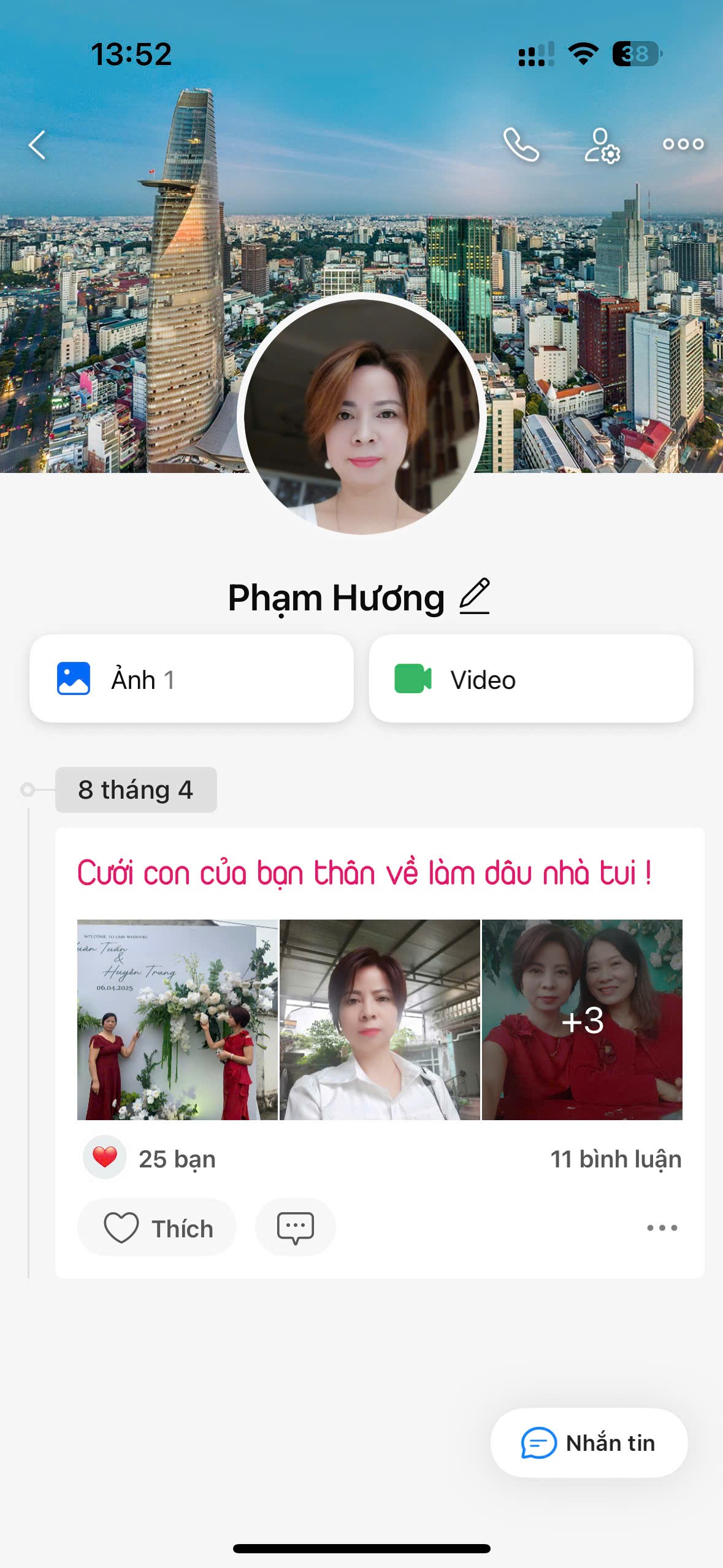Open the three-dot menu in header
Image resolution: width=723 pixels, height=1568 pixels.
[x=683, y=145]
